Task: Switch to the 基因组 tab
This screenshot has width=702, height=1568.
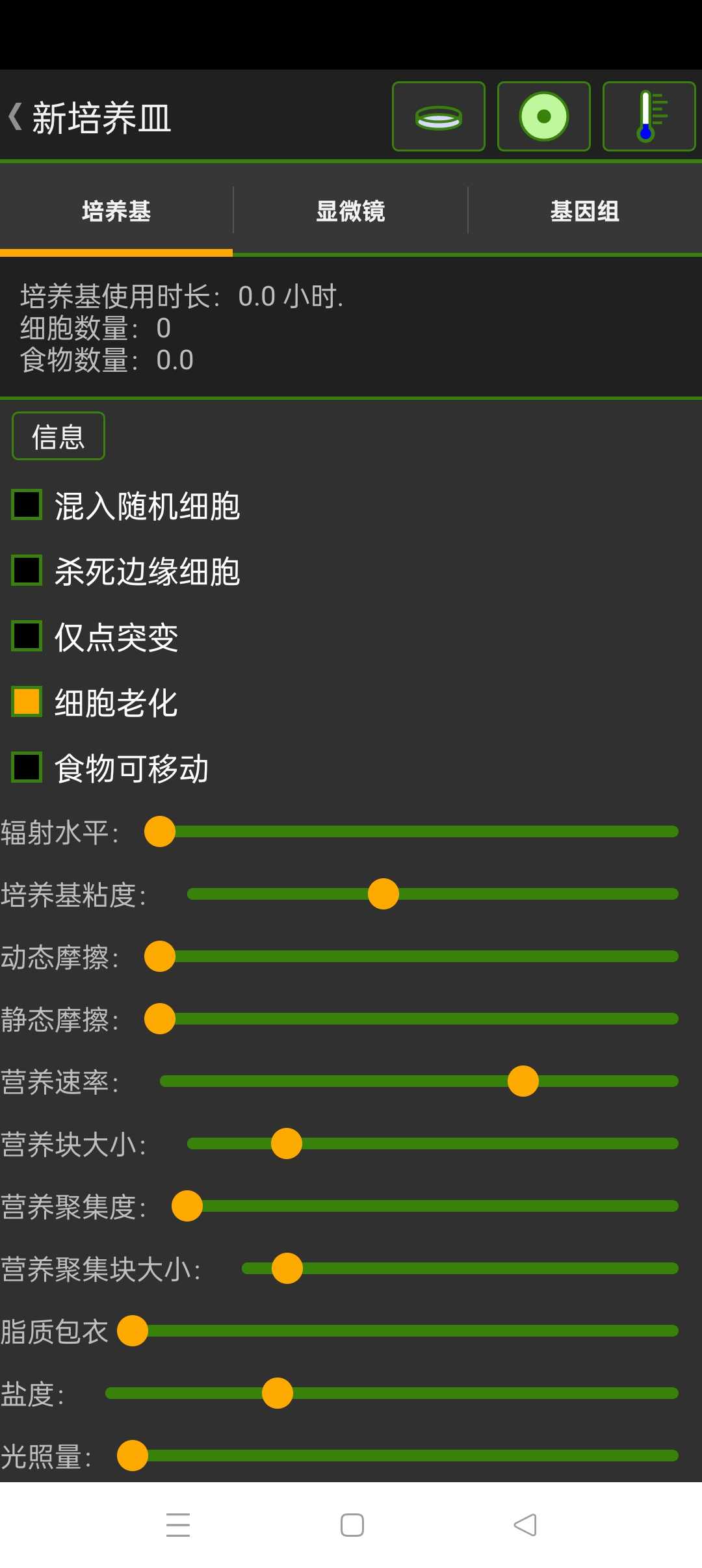Action: pyautogui.click(x=584, y=211)
